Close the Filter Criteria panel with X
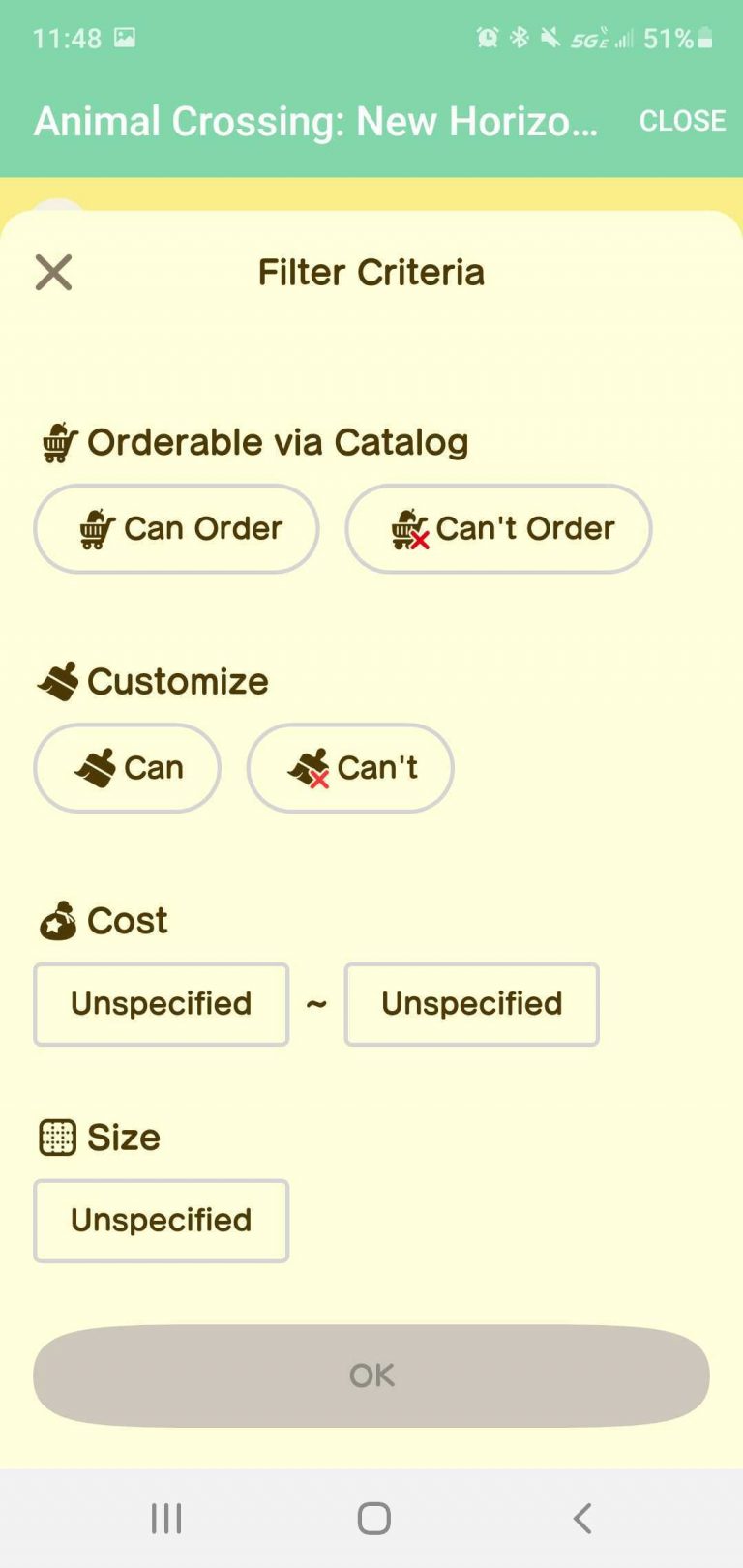This screenshot has width=743, height=1568. pyautogui.click(x=53, y=273)
